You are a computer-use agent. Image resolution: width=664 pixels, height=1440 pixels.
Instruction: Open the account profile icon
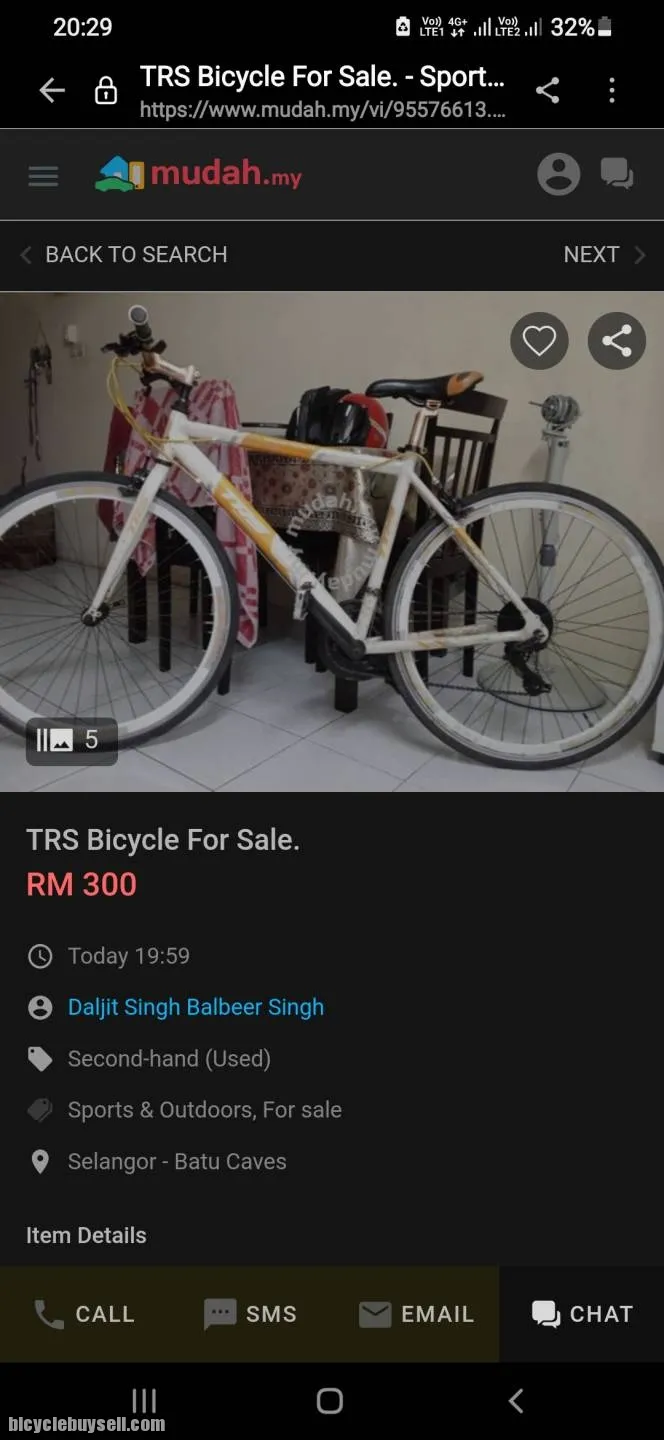[558, 175]
